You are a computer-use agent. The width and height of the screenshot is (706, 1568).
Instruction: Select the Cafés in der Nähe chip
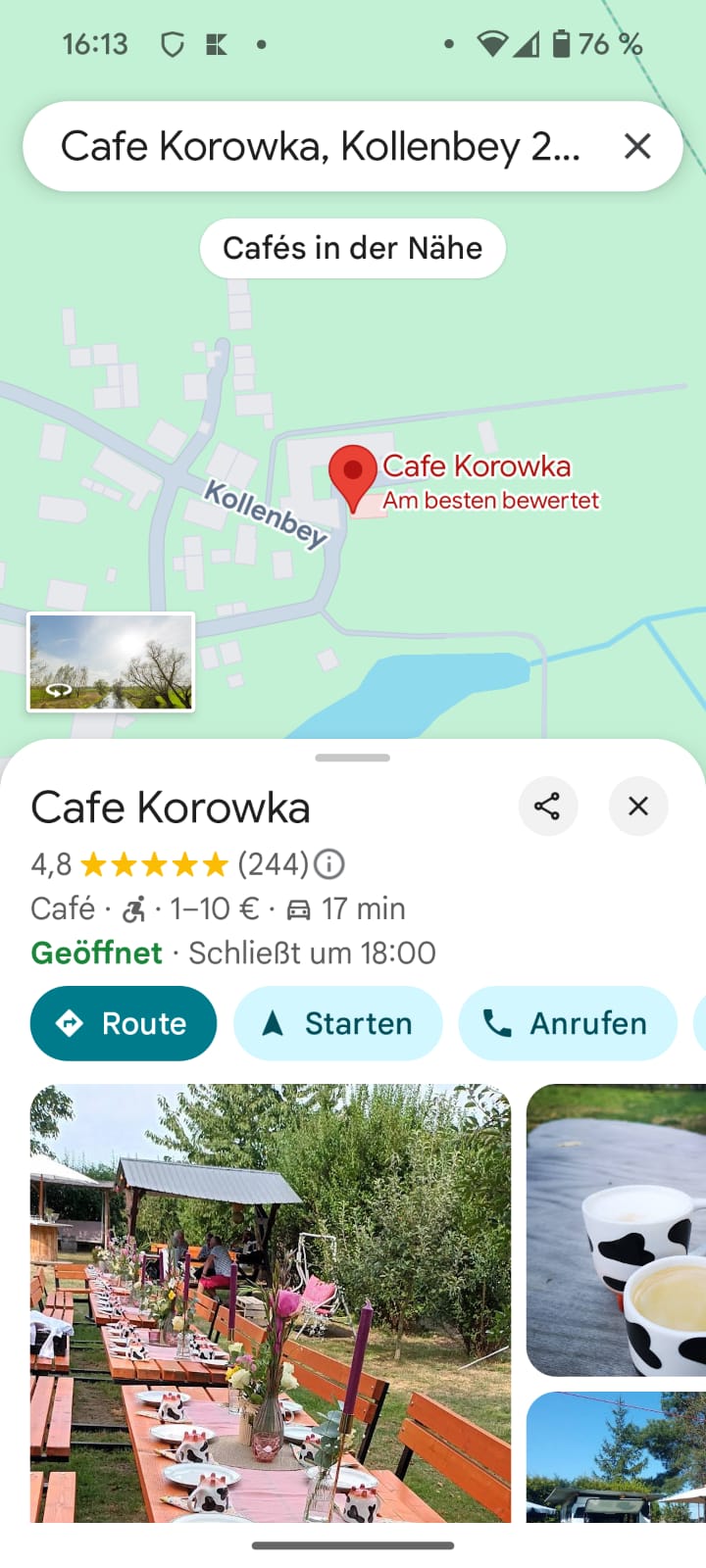coord(353,248)
